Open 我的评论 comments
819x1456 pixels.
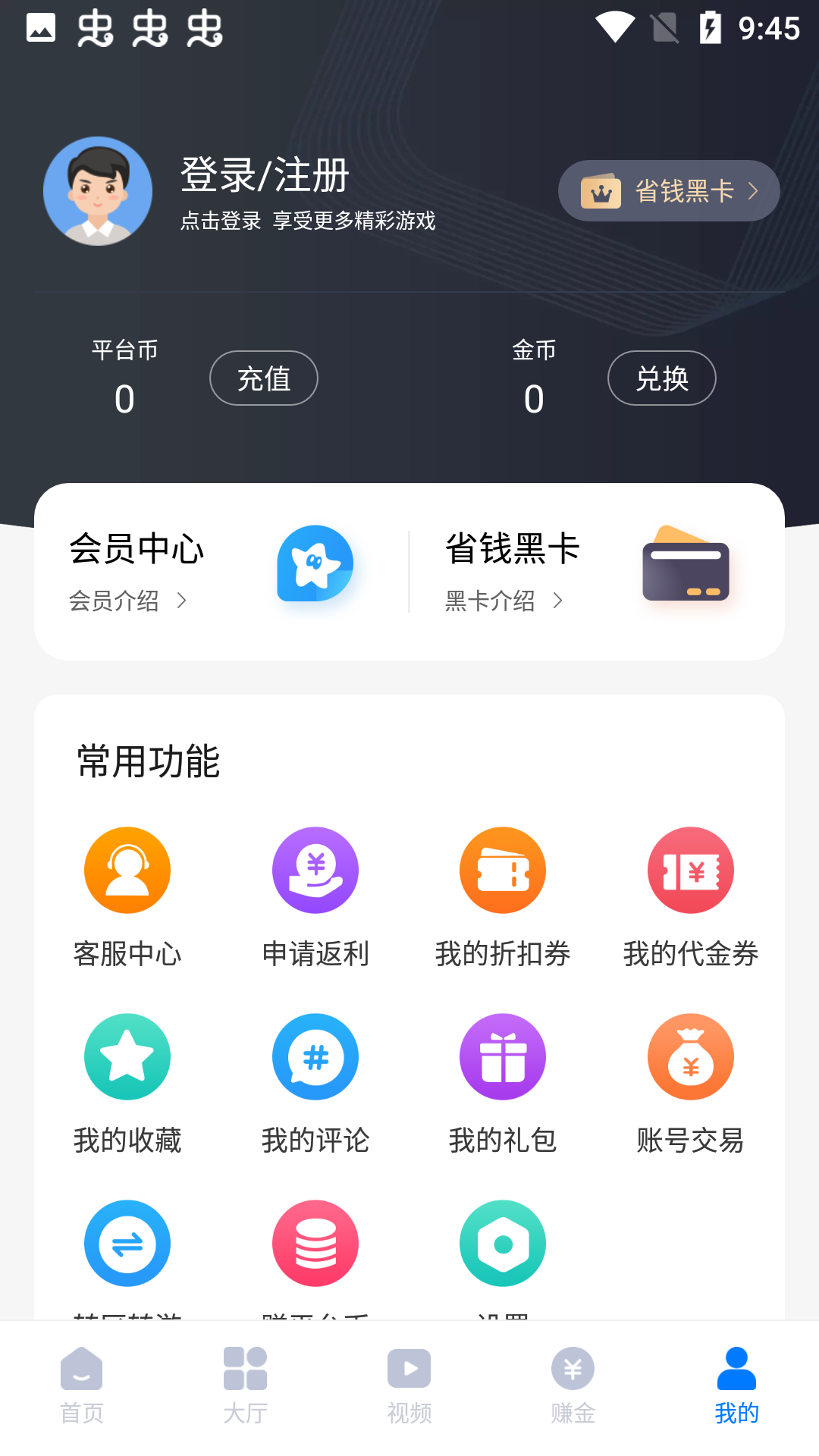pos(315,1083)
